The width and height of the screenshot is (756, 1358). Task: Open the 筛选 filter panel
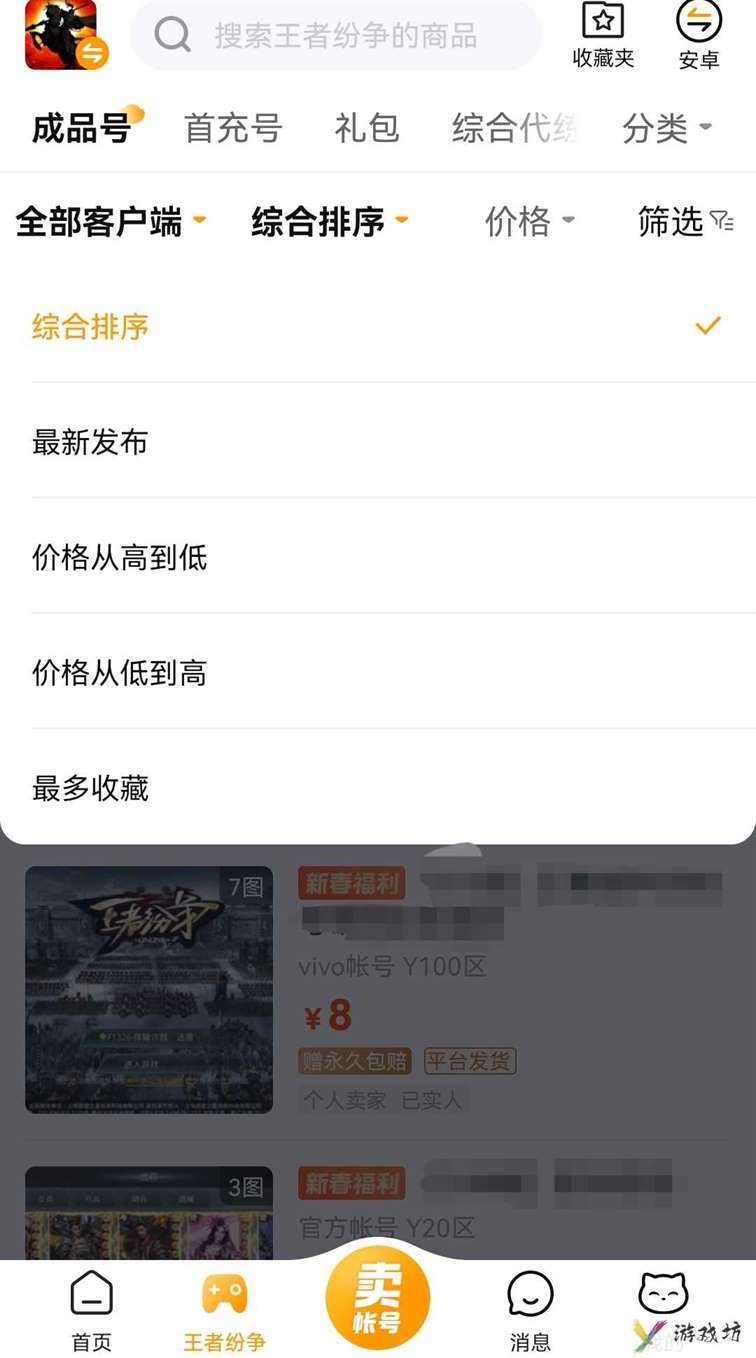click(x=685, y=221)
